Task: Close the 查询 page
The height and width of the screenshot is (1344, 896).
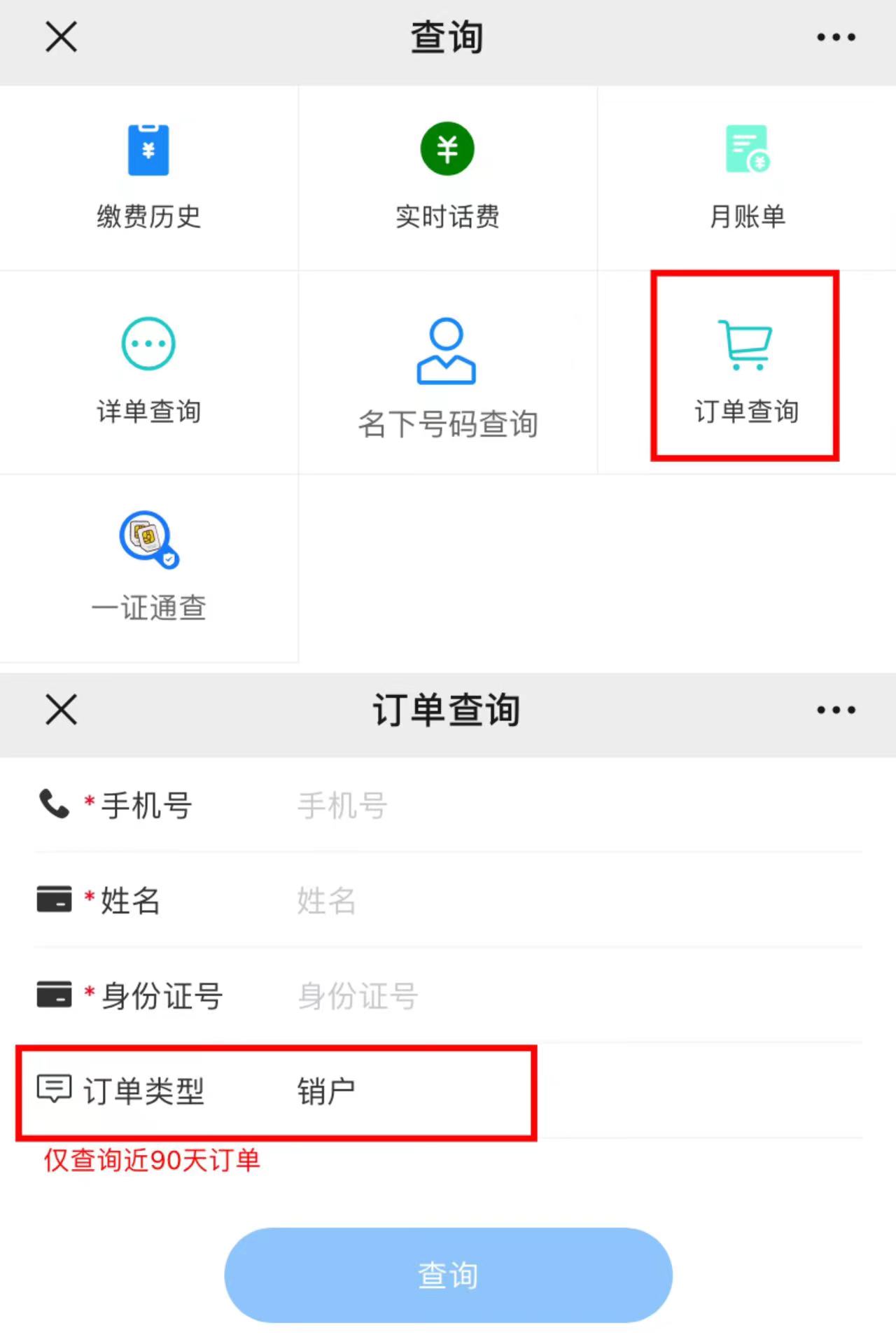Action: (x=61, y=36)
